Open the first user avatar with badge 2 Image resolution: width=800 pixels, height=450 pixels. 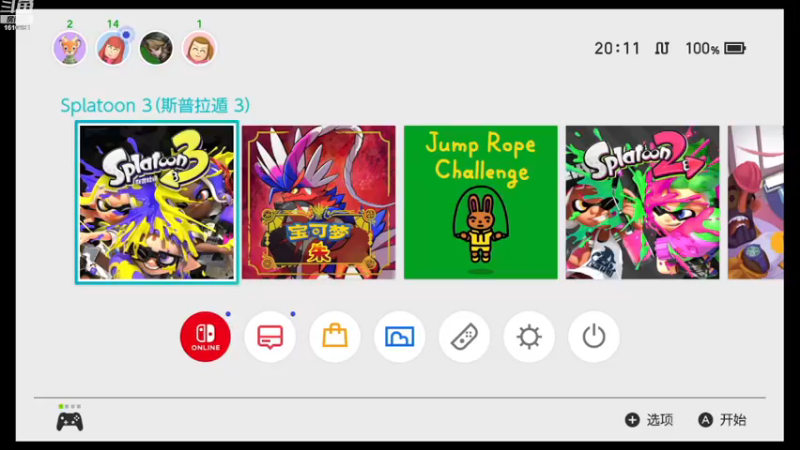(x=69, y=48)
